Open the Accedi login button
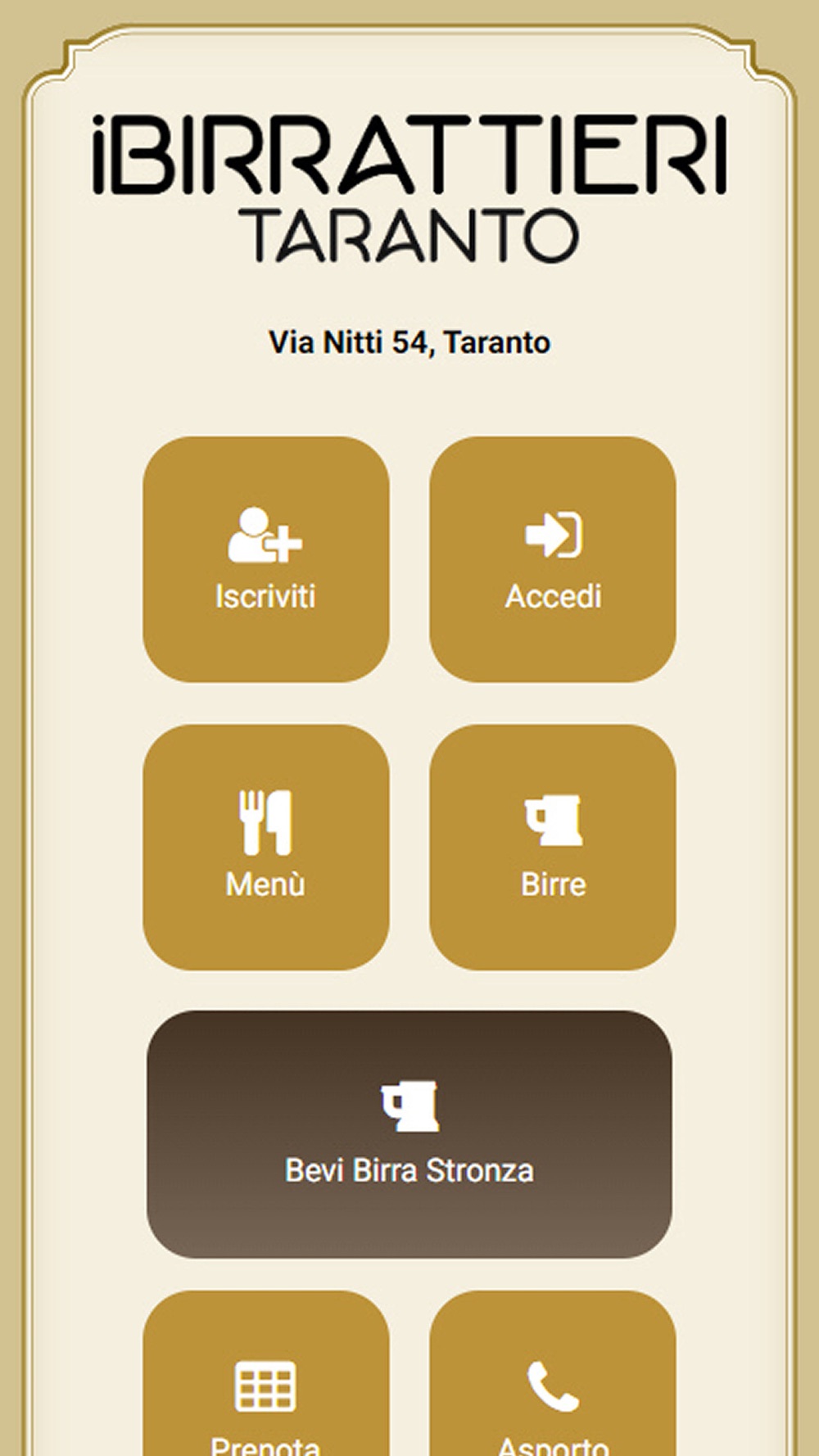Image resolution: width=819 pixels, height=1456 pixels. pos(553,559)
